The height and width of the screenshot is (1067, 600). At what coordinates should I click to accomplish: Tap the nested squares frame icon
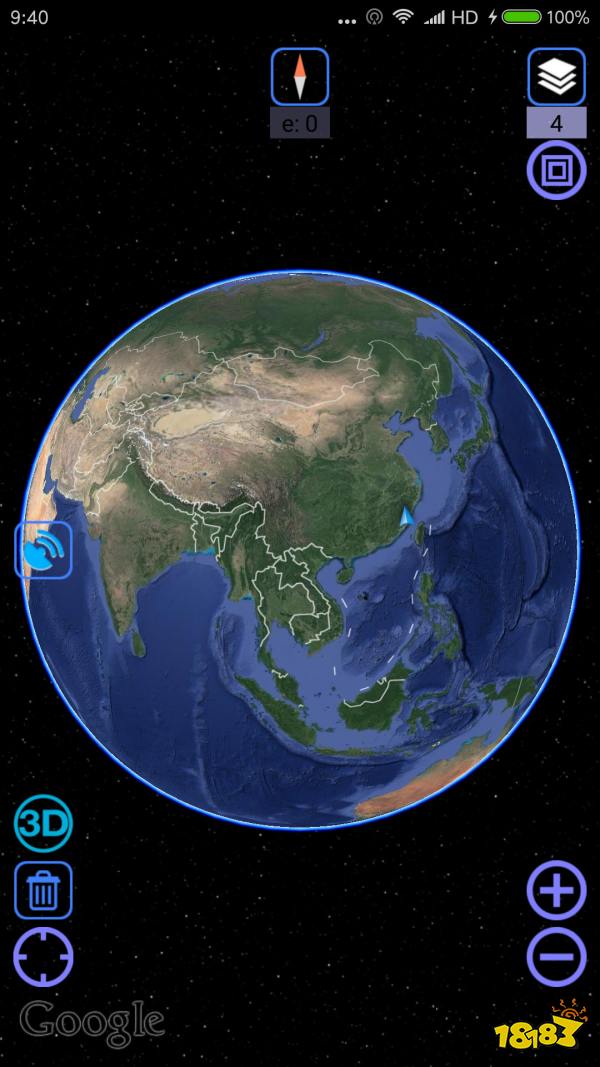coord(556,170)
